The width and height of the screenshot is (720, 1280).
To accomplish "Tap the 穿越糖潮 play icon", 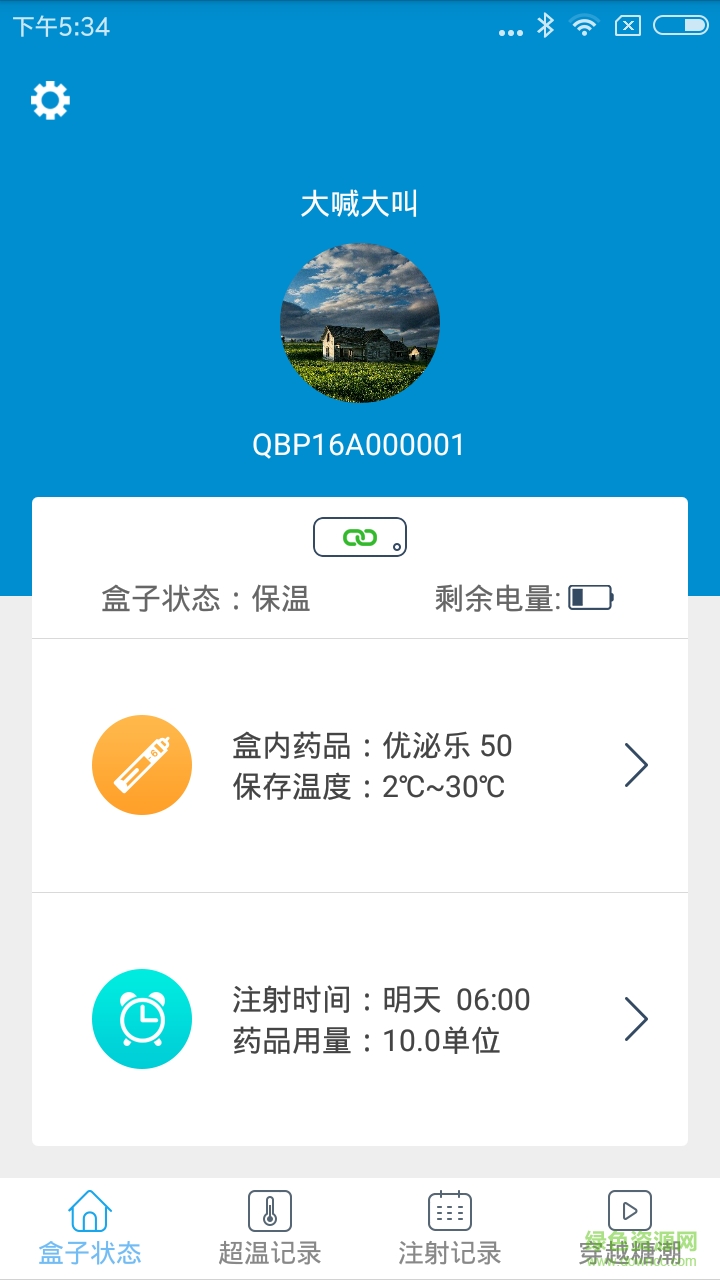I will [x=629, y=1208].
